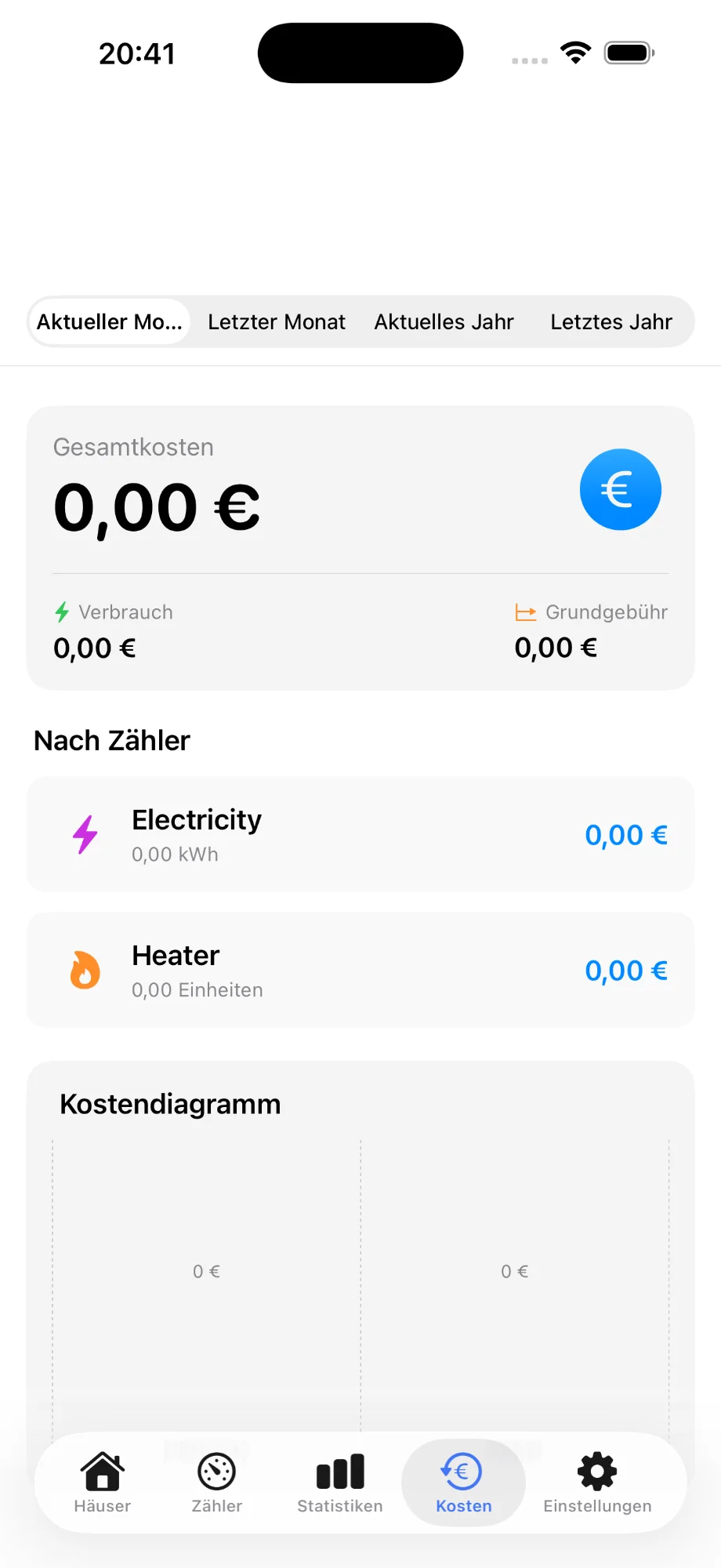Click the Nach Zähler section header
The image size is (721, 1568).
(111, 740)
